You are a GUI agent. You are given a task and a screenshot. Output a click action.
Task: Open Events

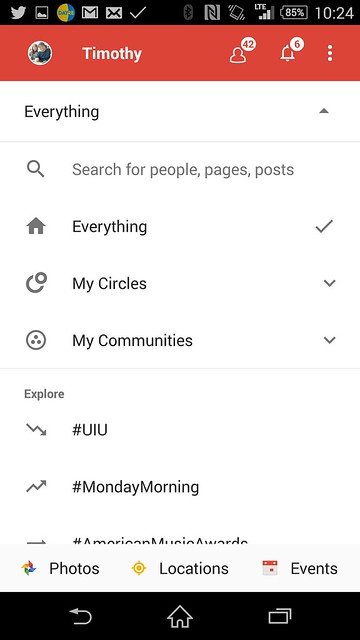(300, 568)
